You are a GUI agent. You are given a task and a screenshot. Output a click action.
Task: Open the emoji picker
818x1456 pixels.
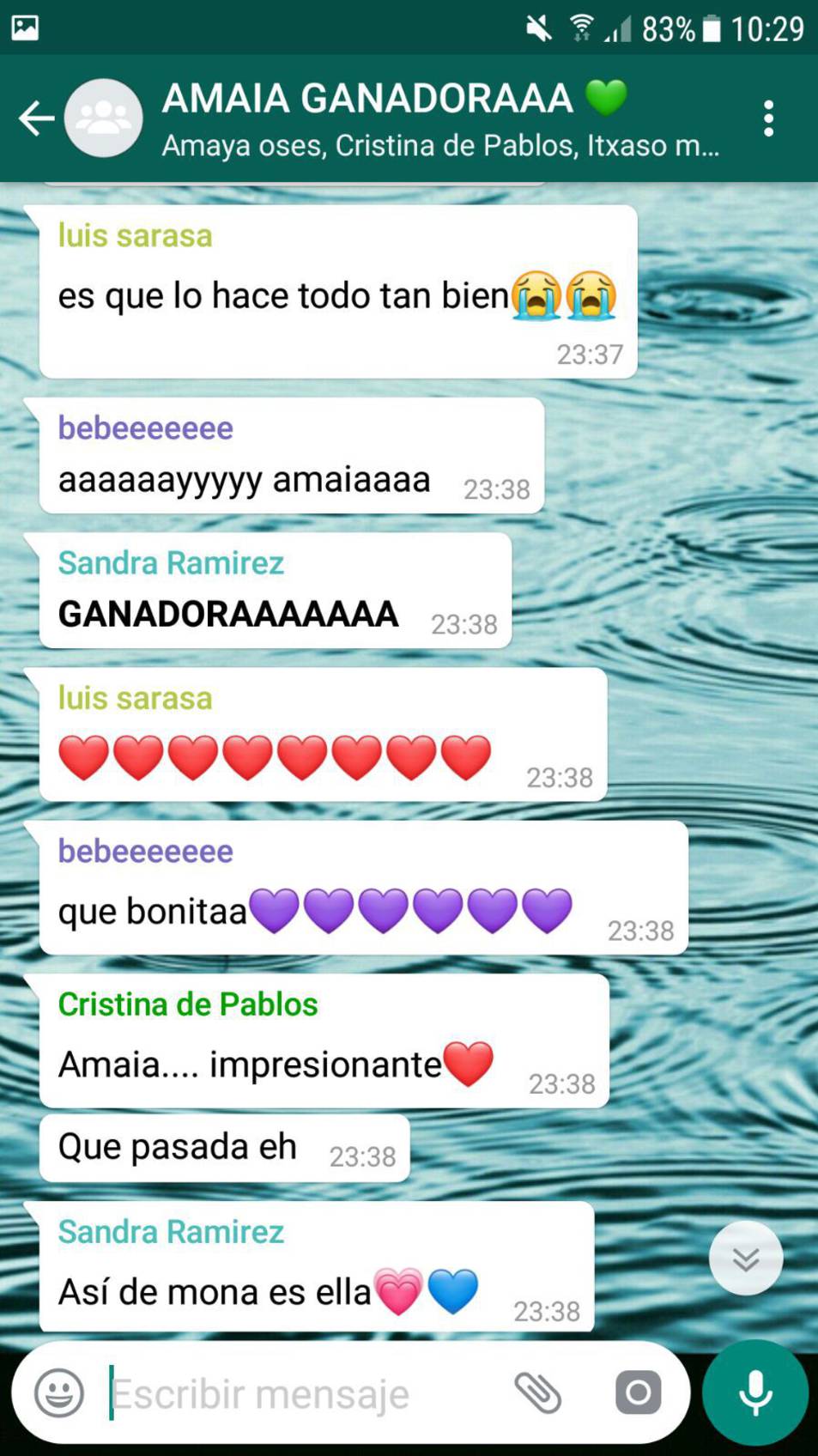coord(59,1392)
